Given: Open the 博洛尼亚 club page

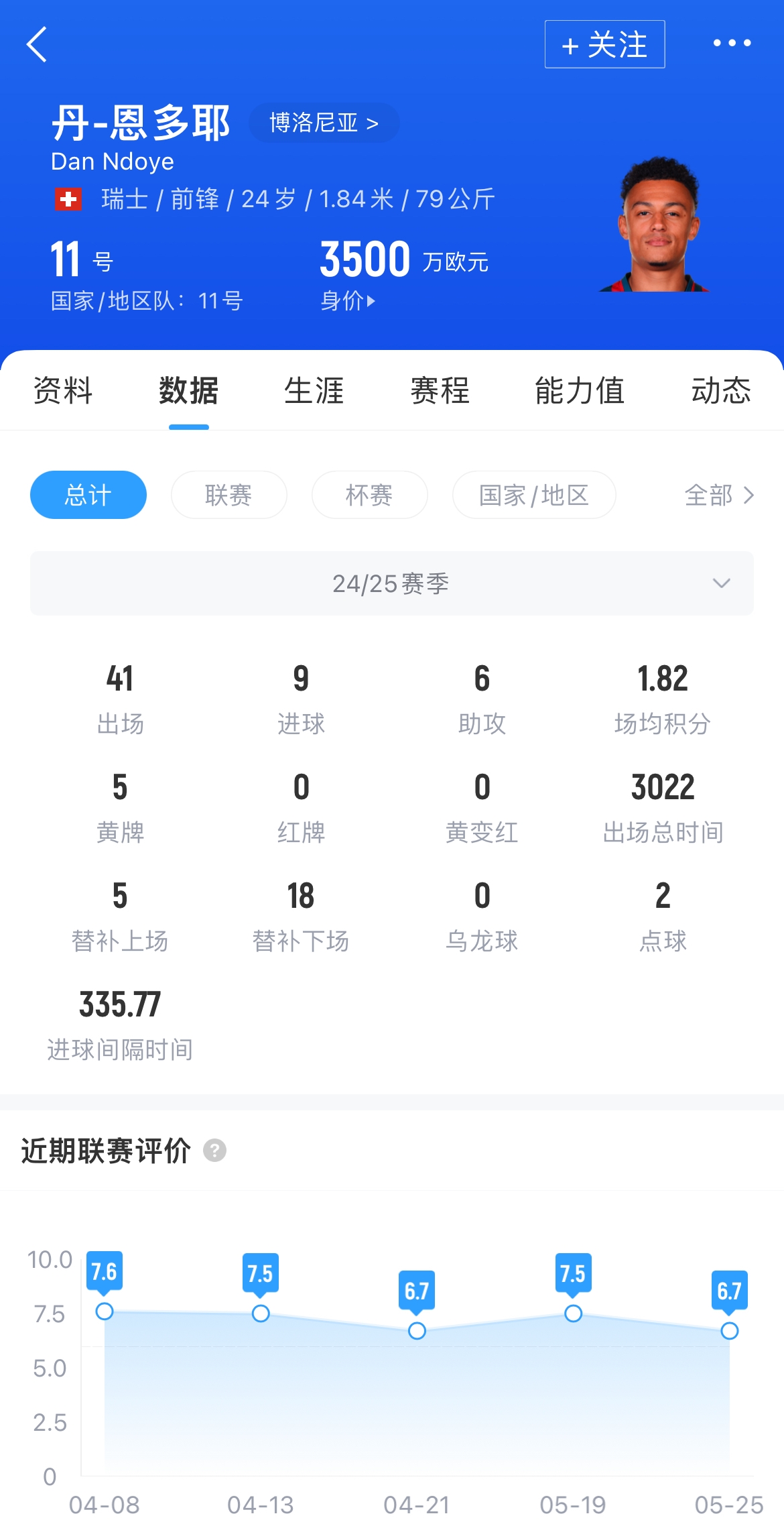Looking at the screenshot, I should (324, 123).
